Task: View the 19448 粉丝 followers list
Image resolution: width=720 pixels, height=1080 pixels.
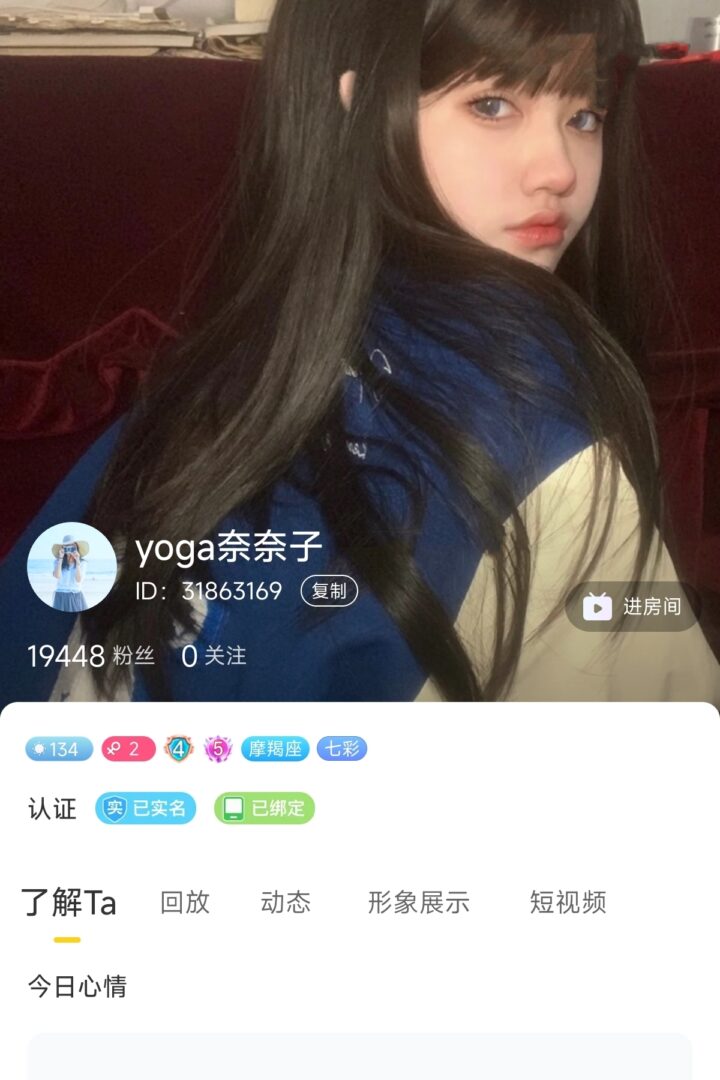Action: (x=91, y=656)
